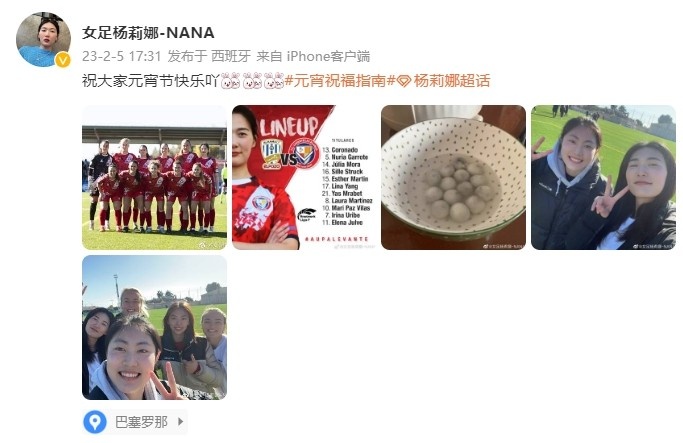Open the username link 女足杨莉娜-NANA
683x443 pixels.
tap(148, 32)
